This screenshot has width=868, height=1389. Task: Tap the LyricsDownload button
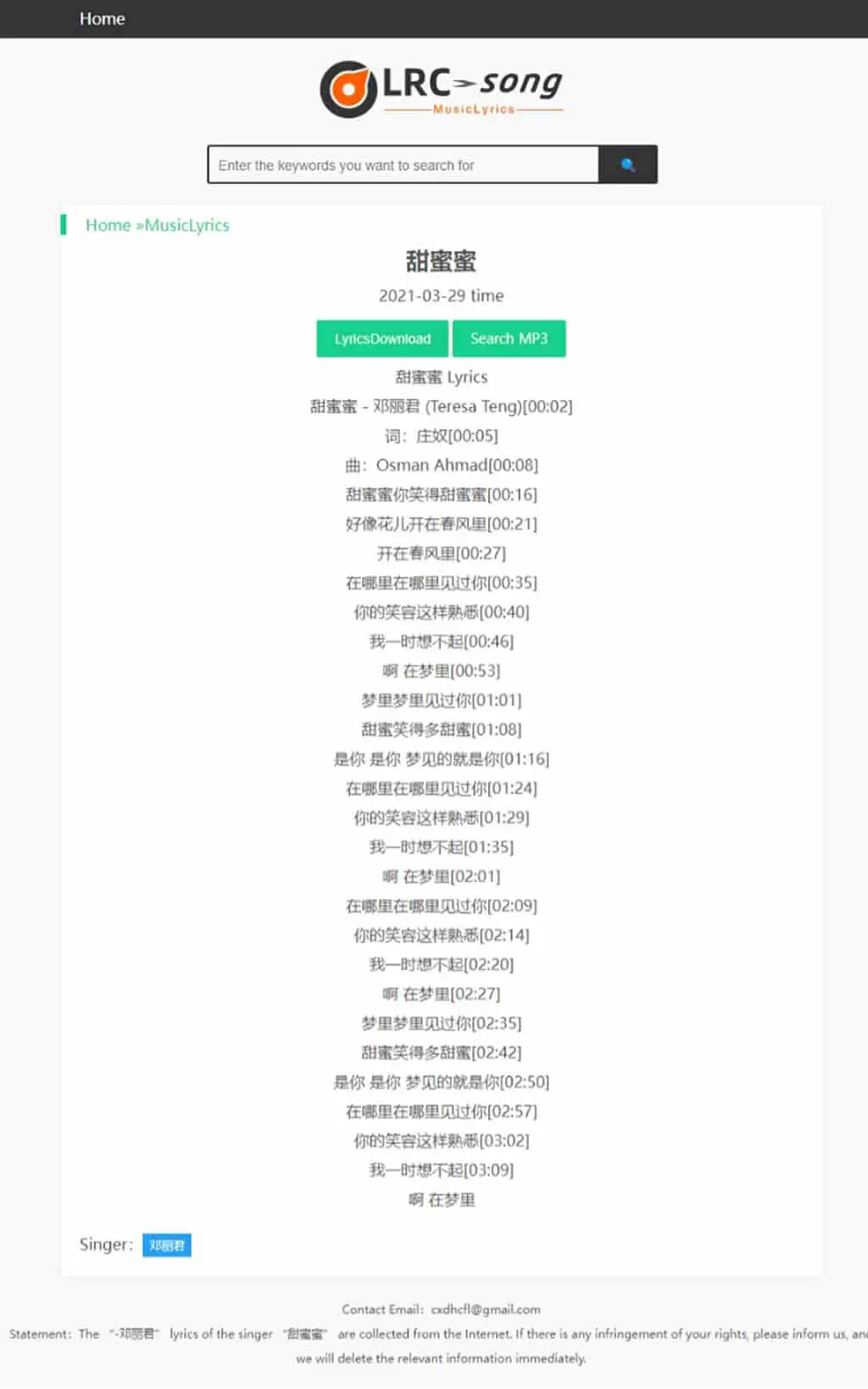[382, 338]
